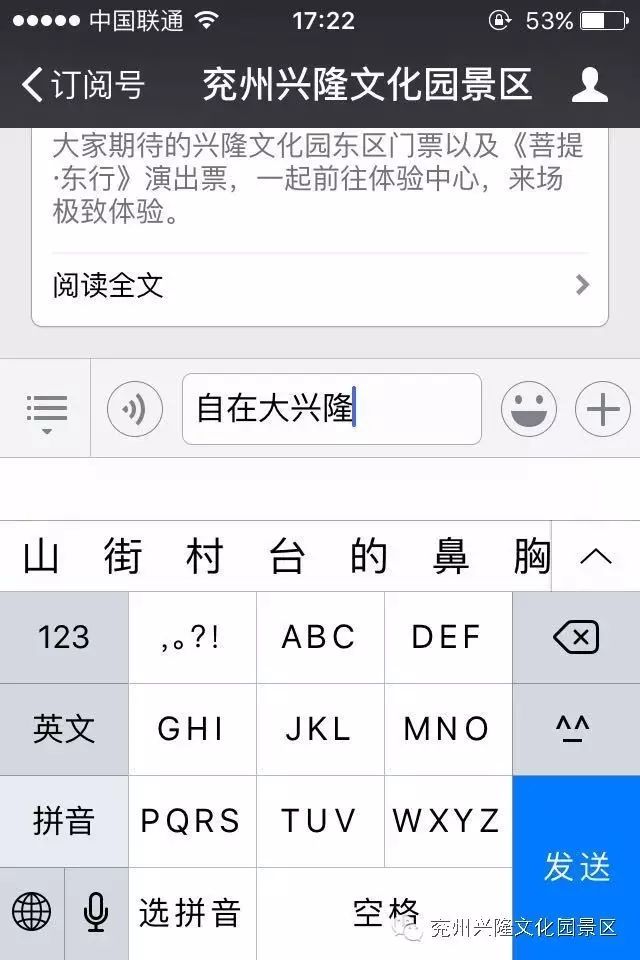
Task: Switch to voice message input
Action: 135,409
